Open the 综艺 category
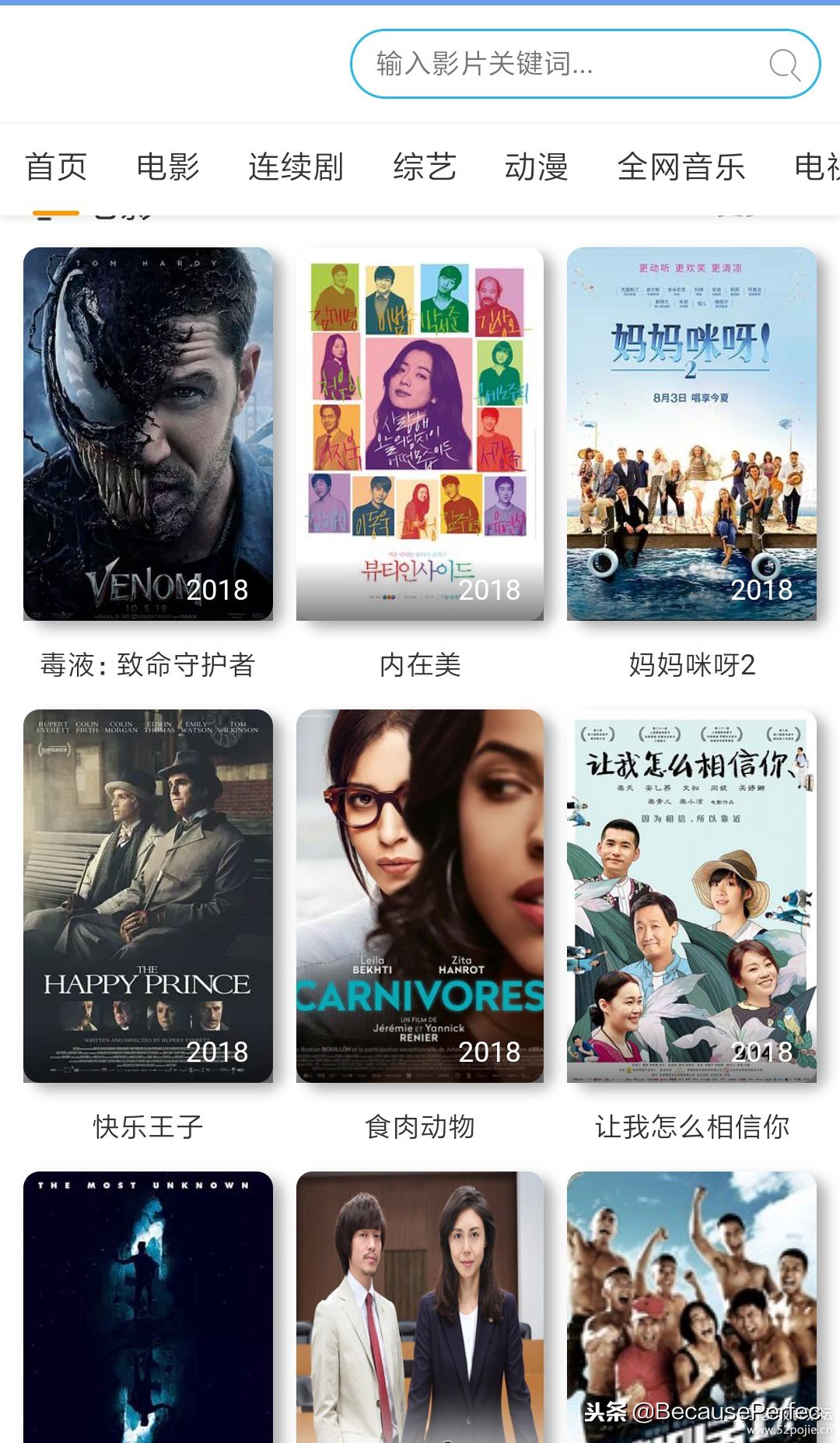Screen dimensions: 840x1443 pyautogui.click(x=424, y=166)
